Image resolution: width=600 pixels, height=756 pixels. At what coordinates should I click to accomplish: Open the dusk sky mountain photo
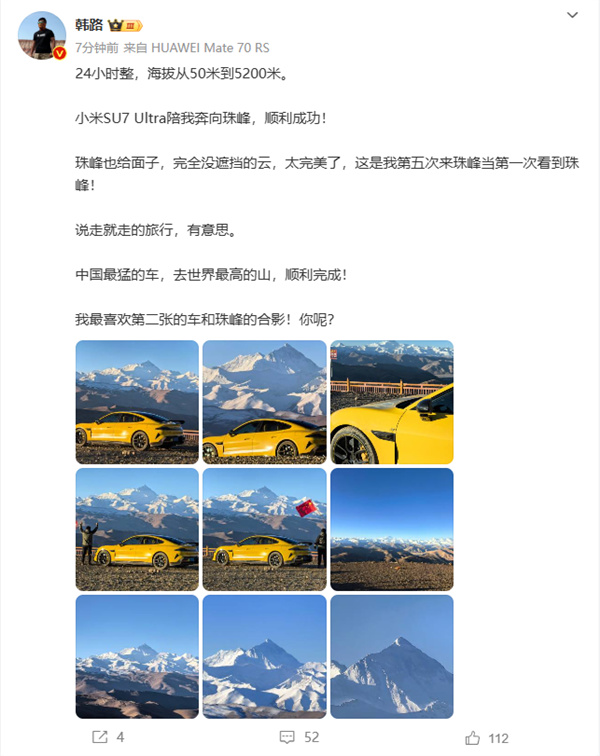pyautogui.click(x=391, y=529)
